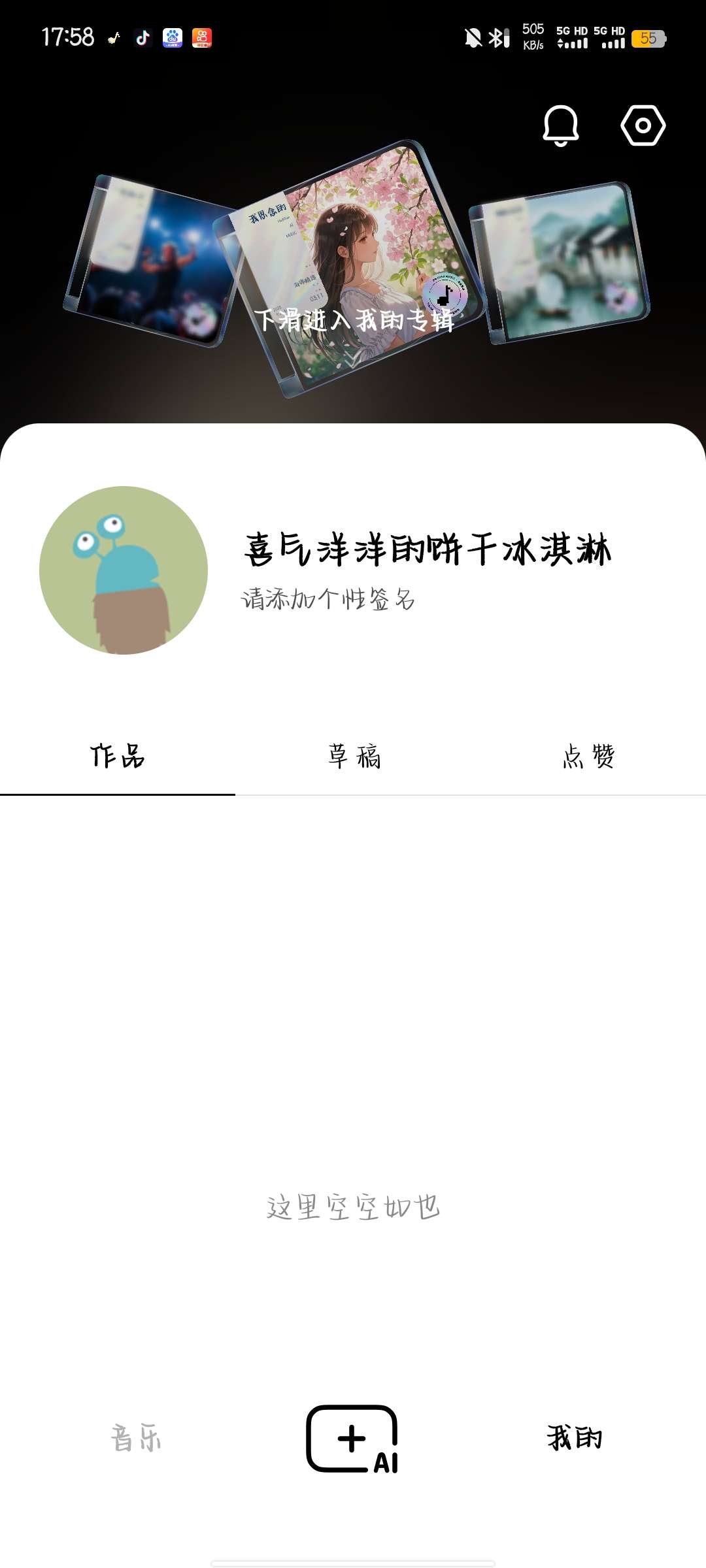The height and width of the screenshot is (1568, 706).
Task: Tap the Baidu icon in status bar
Action: tap(173, 39)
